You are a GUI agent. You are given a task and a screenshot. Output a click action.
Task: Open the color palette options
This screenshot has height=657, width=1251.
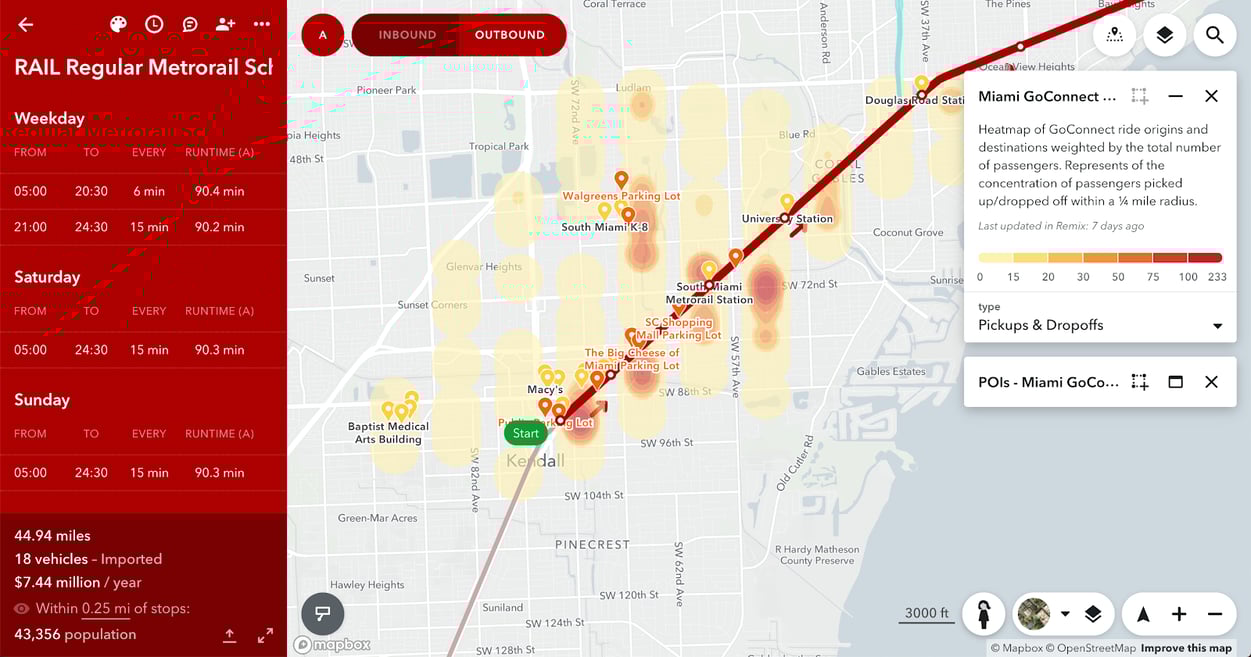[118, 24]
